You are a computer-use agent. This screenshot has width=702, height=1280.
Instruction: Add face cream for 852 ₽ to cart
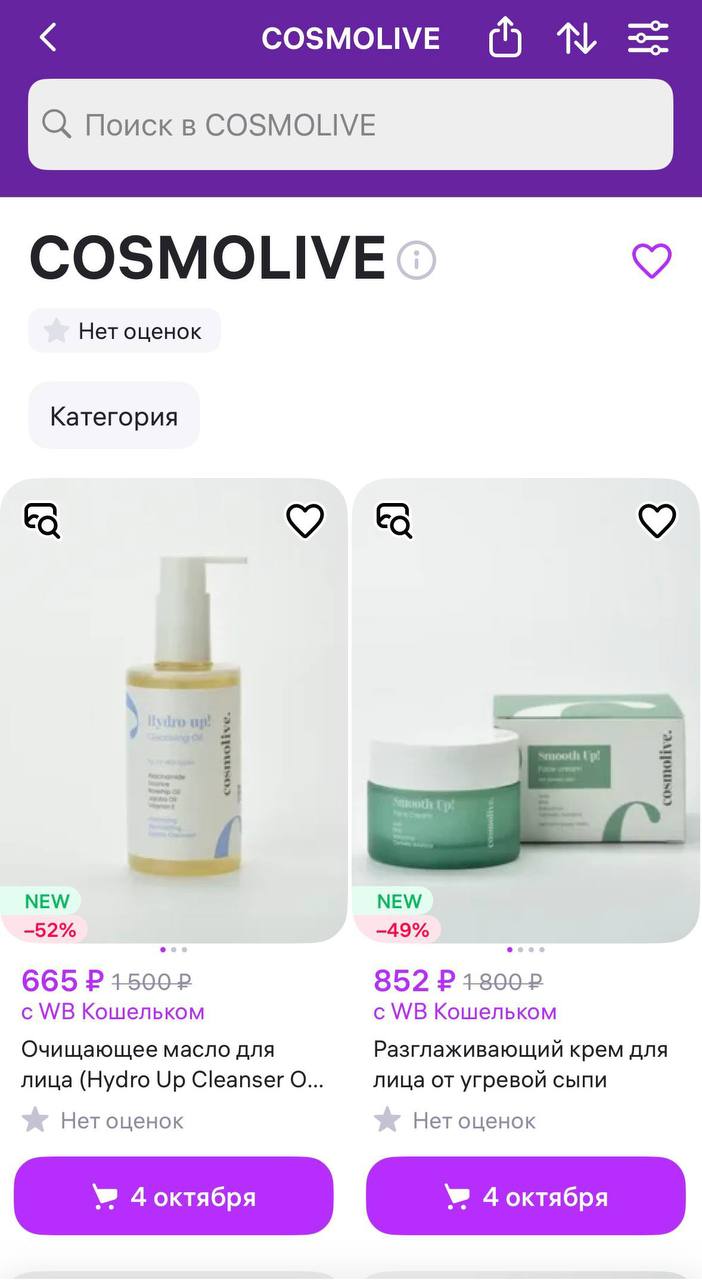(526, 1196)
